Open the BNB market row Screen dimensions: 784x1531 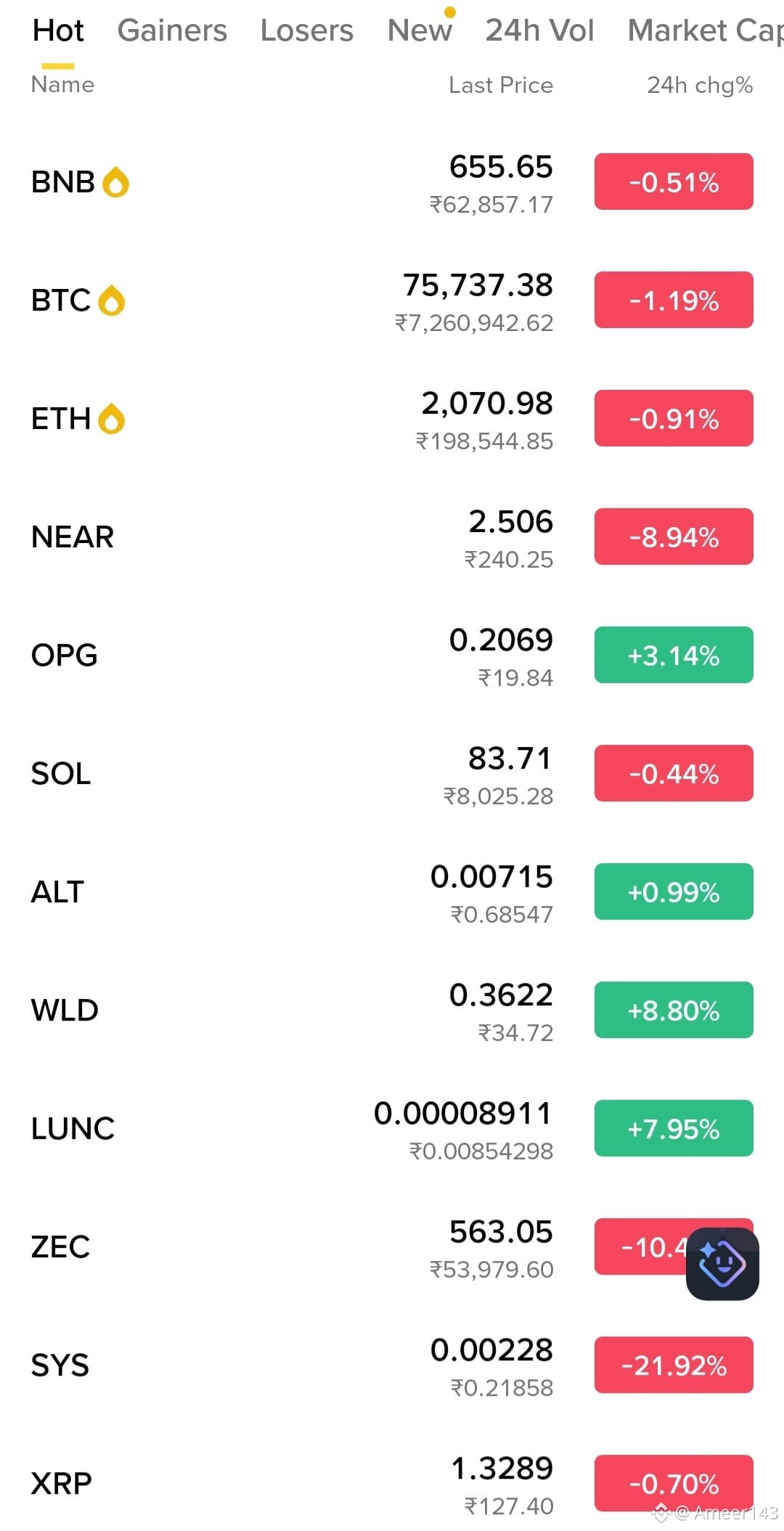[392, 182]
